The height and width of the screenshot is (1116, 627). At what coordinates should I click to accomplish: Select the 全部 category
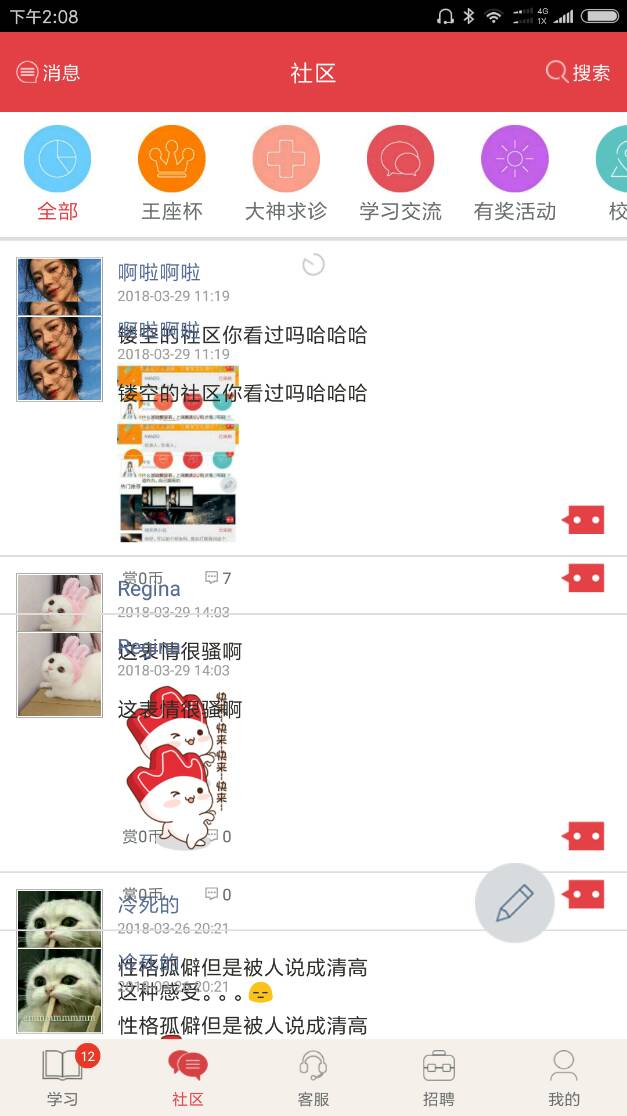57,173
